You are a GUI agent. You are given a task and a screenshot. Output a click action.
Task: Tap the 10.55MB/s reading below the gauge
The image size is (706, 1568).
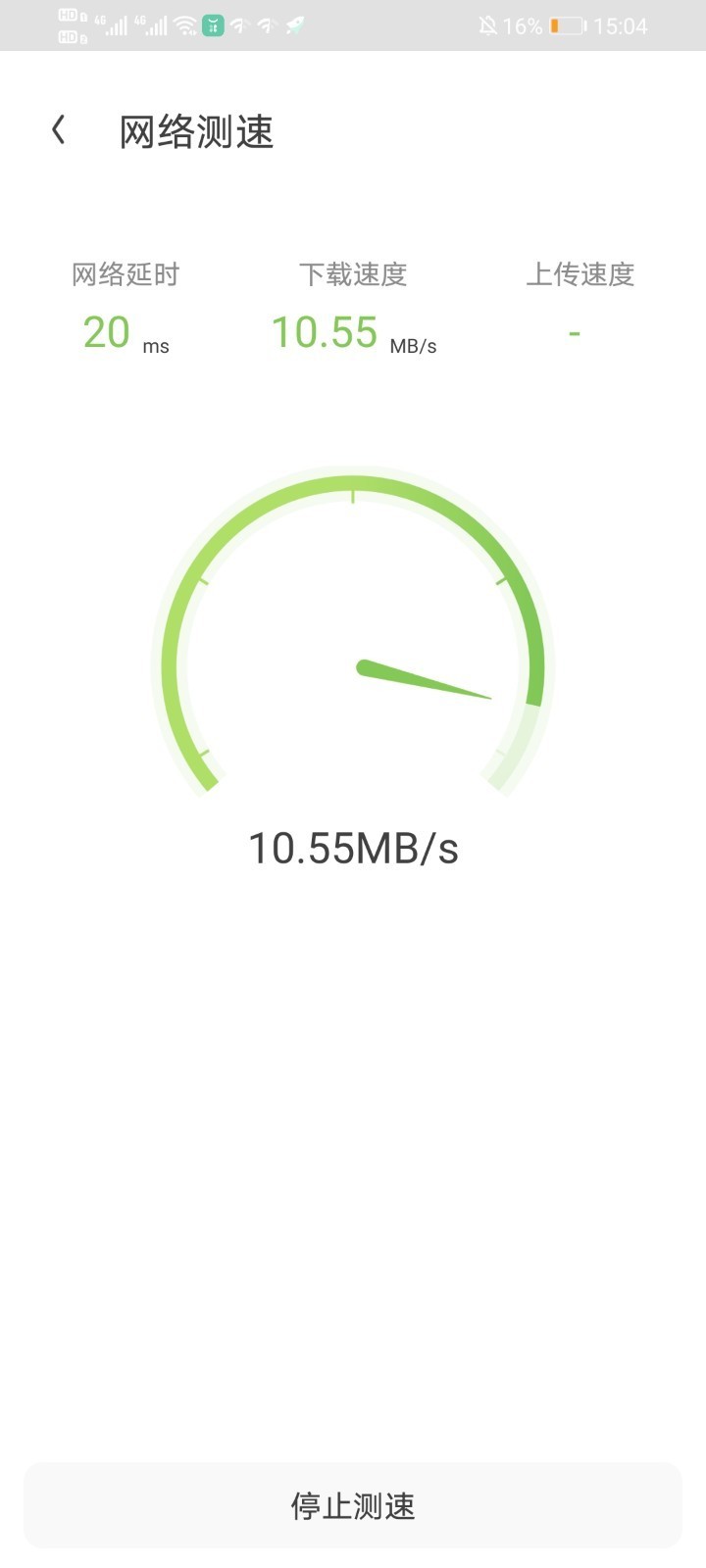click(354, 847)
